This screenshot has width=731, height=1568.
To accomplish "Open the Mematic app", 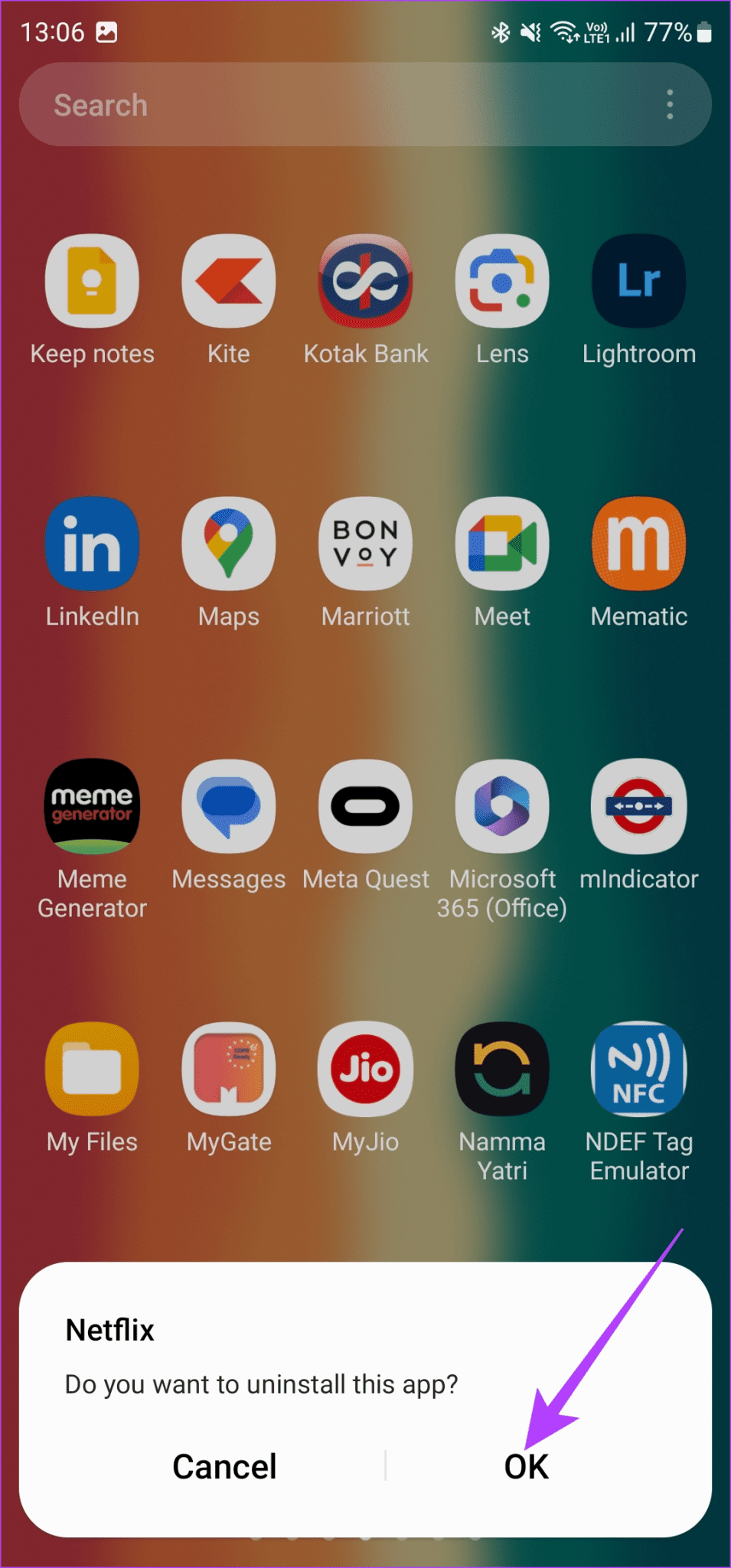I will click(638, 544).
